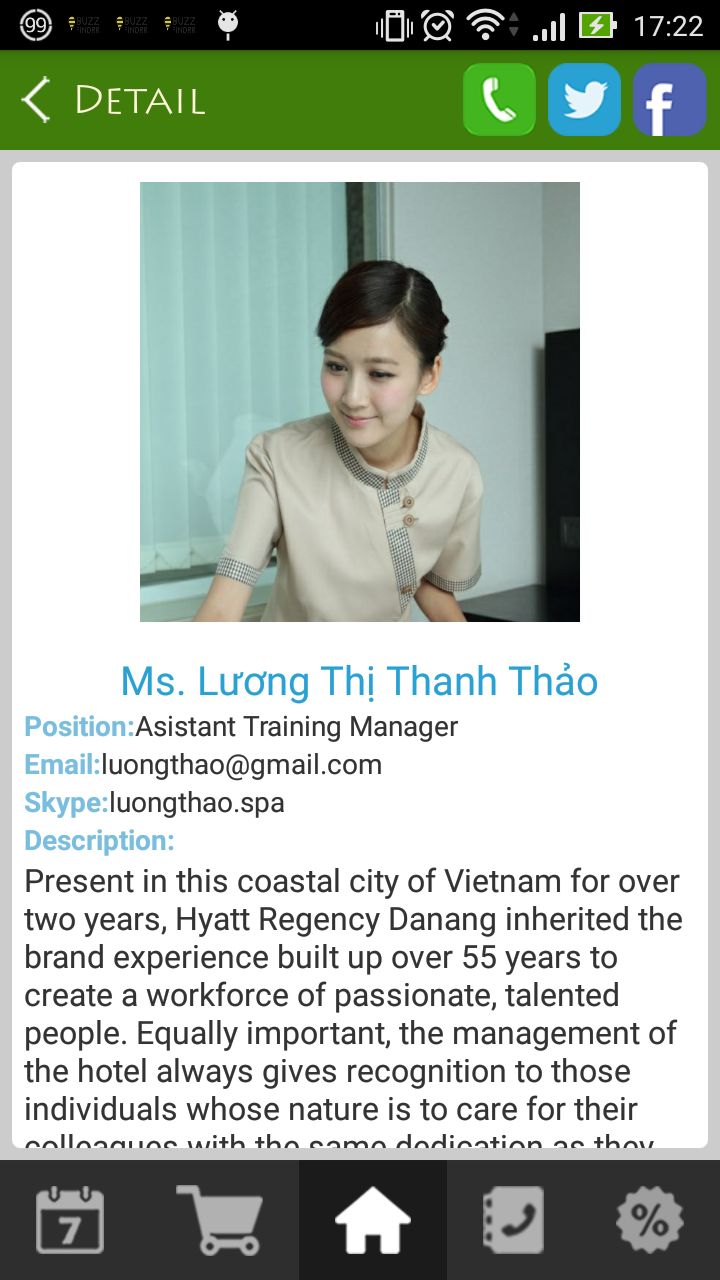Open the shopping cart tab
Image resolution: width=720 pixels, height=1280 pixels.
click(220, 1220)
